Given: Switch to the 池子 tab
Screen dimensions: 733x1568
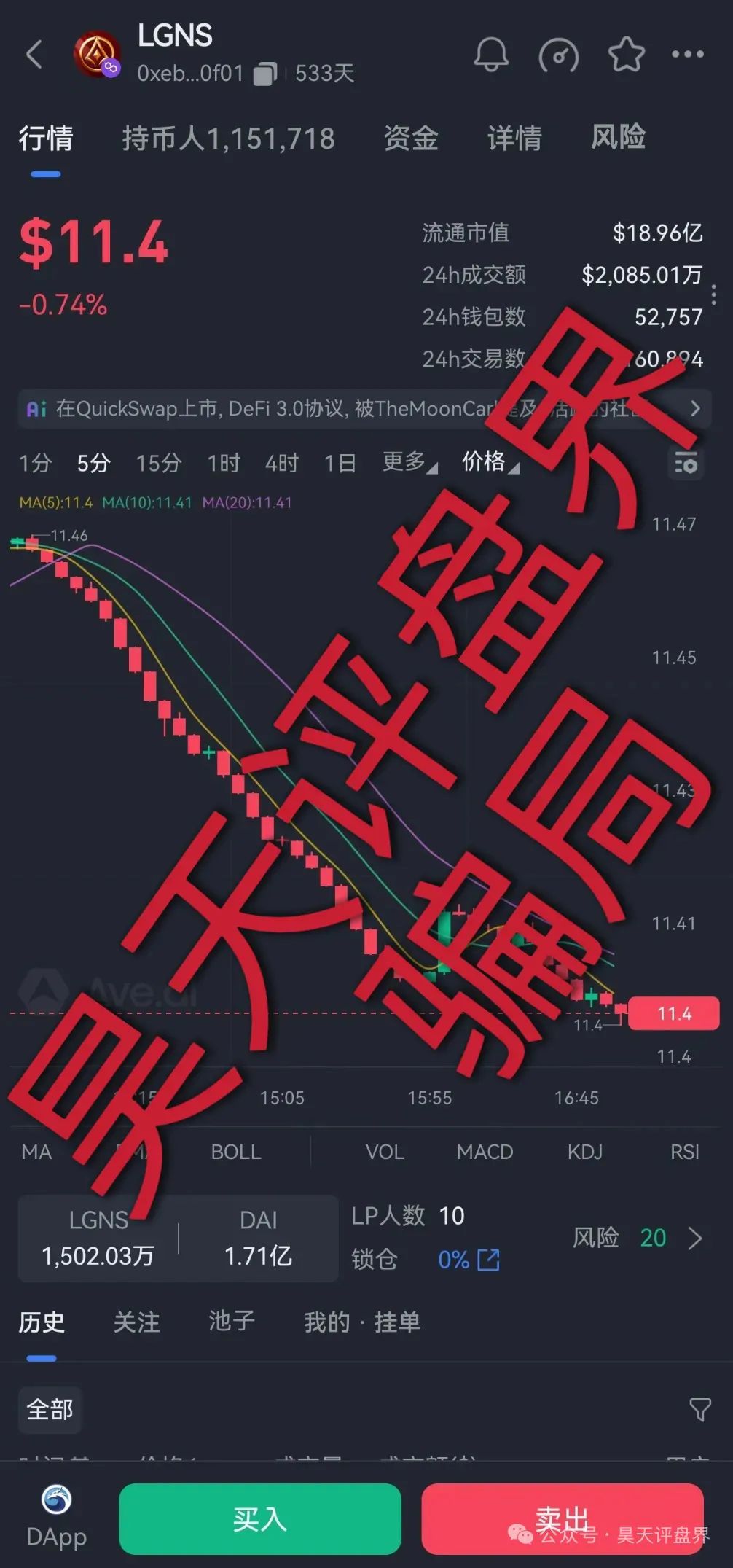Looking at the screenshot, I should point(232,1321).
